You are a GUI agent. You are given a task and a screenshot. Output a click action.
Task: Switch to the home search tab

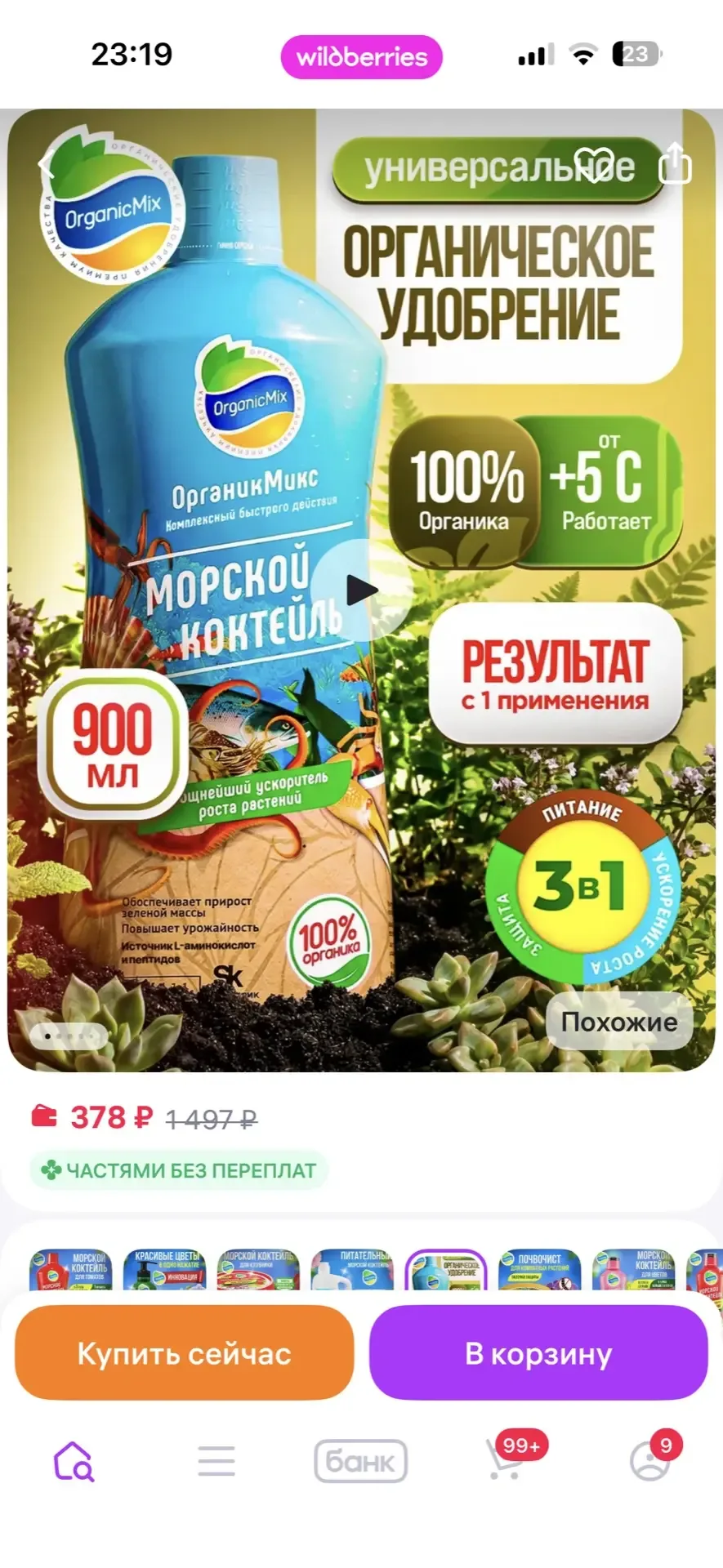tap(74, 1461)
